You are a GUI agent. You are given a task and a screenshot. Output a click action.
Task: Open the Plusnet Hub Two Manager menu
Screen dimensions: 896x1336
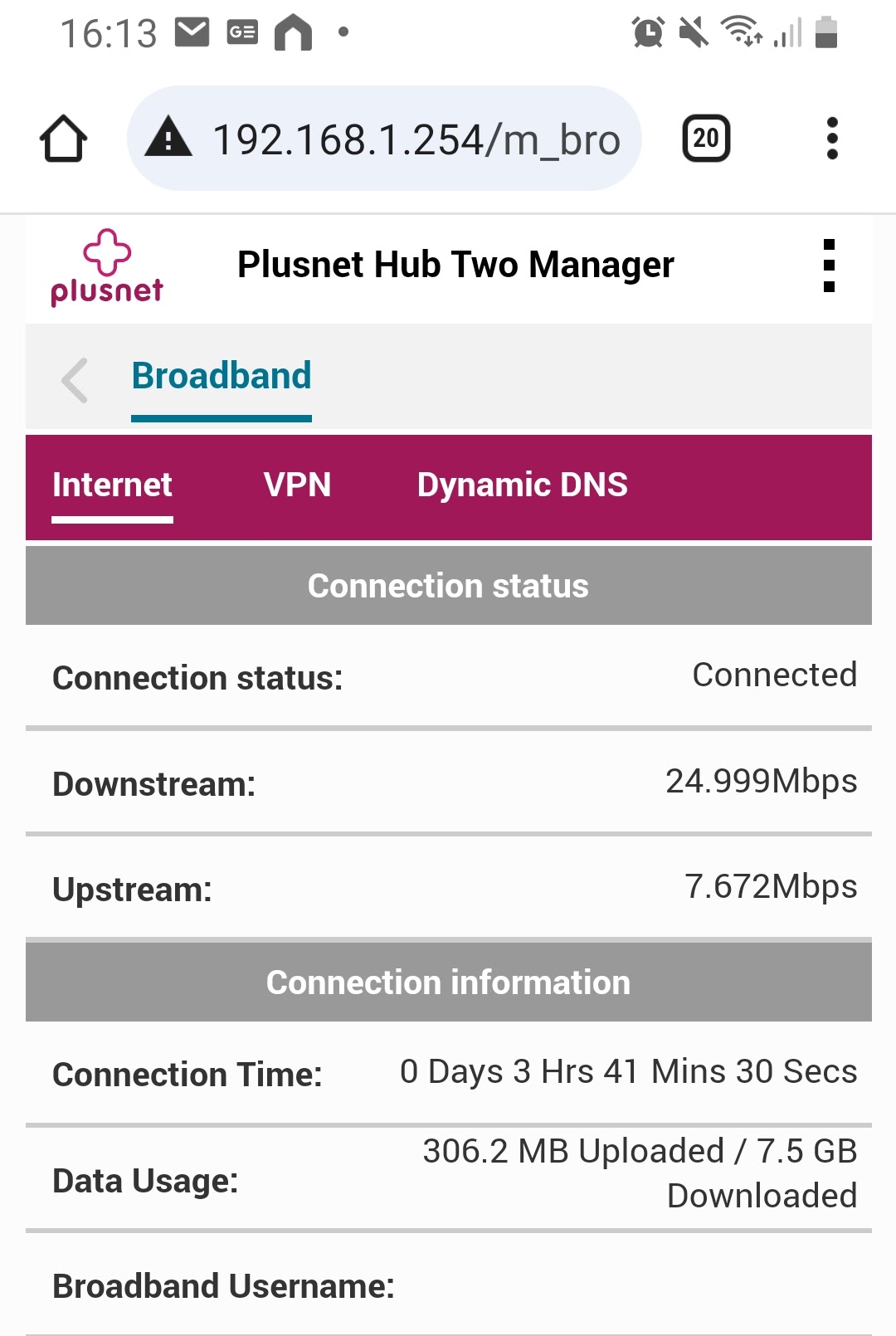click(x=828, y=267)
